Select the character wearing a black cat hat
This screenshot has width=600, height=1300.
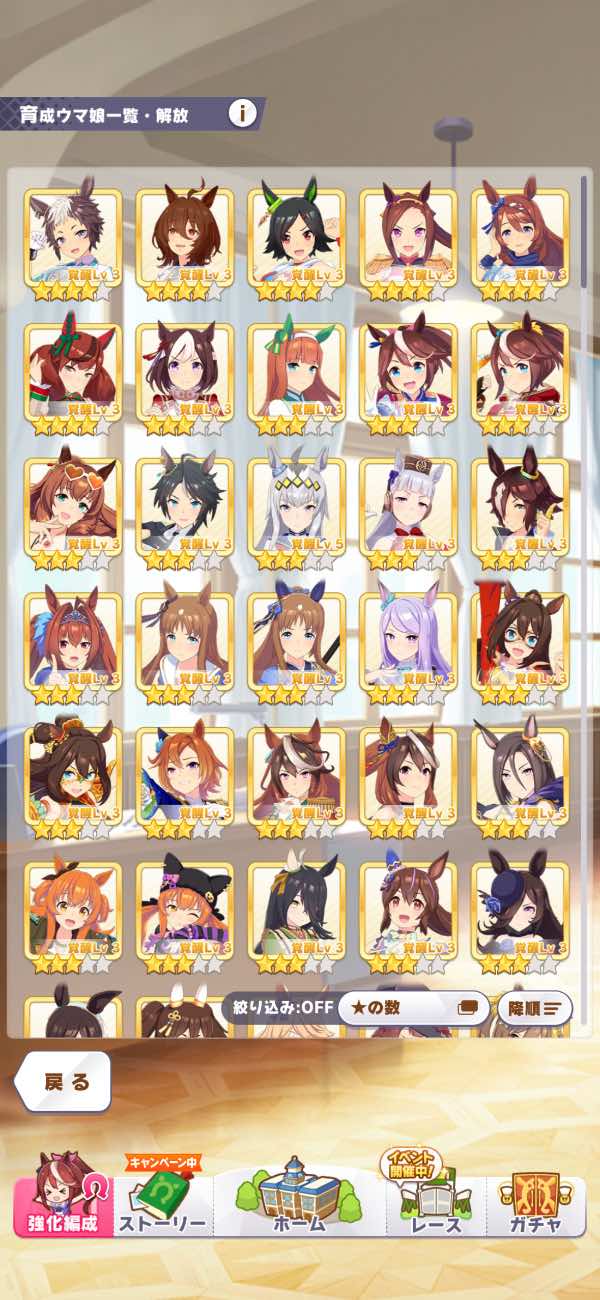coord(184,917)
